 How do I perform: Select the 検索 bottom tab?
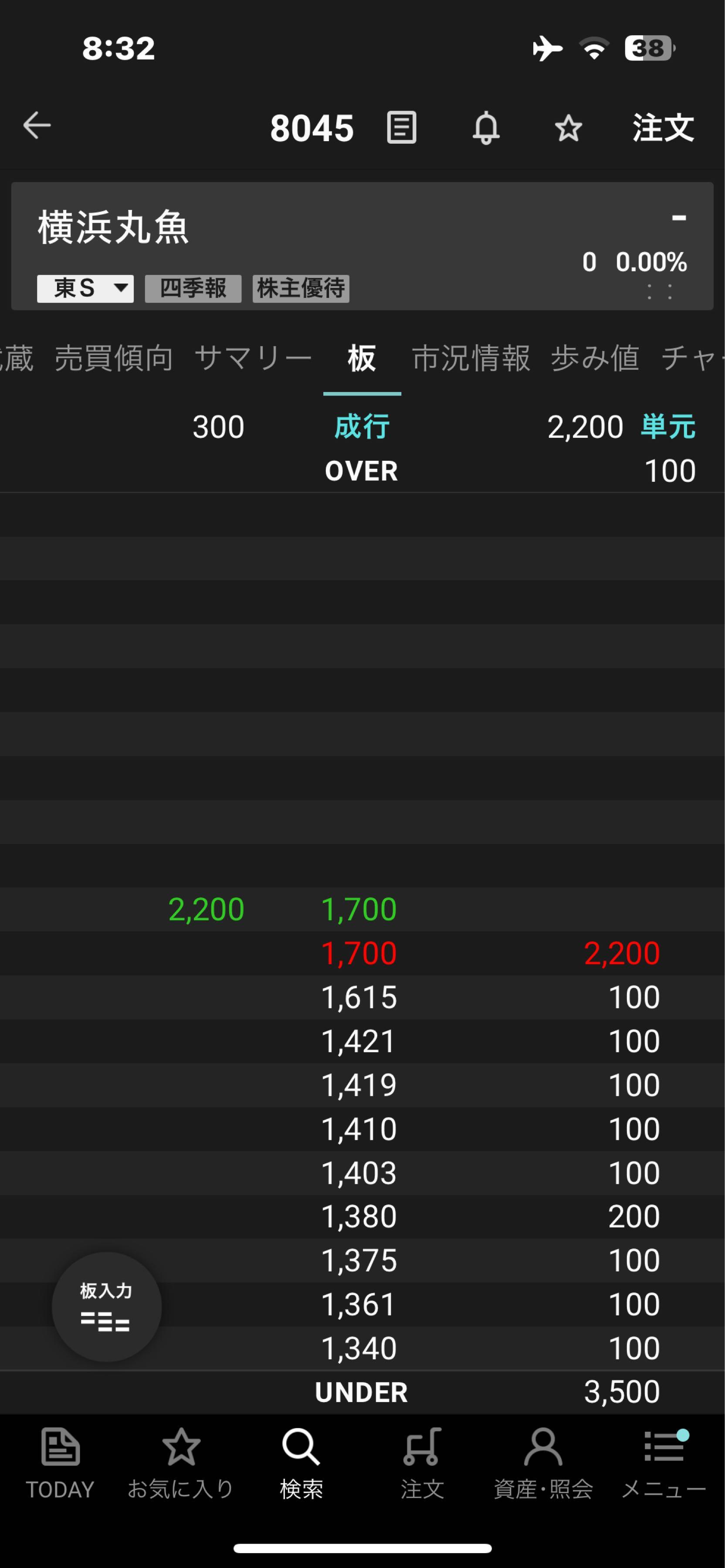[302, 1463]
